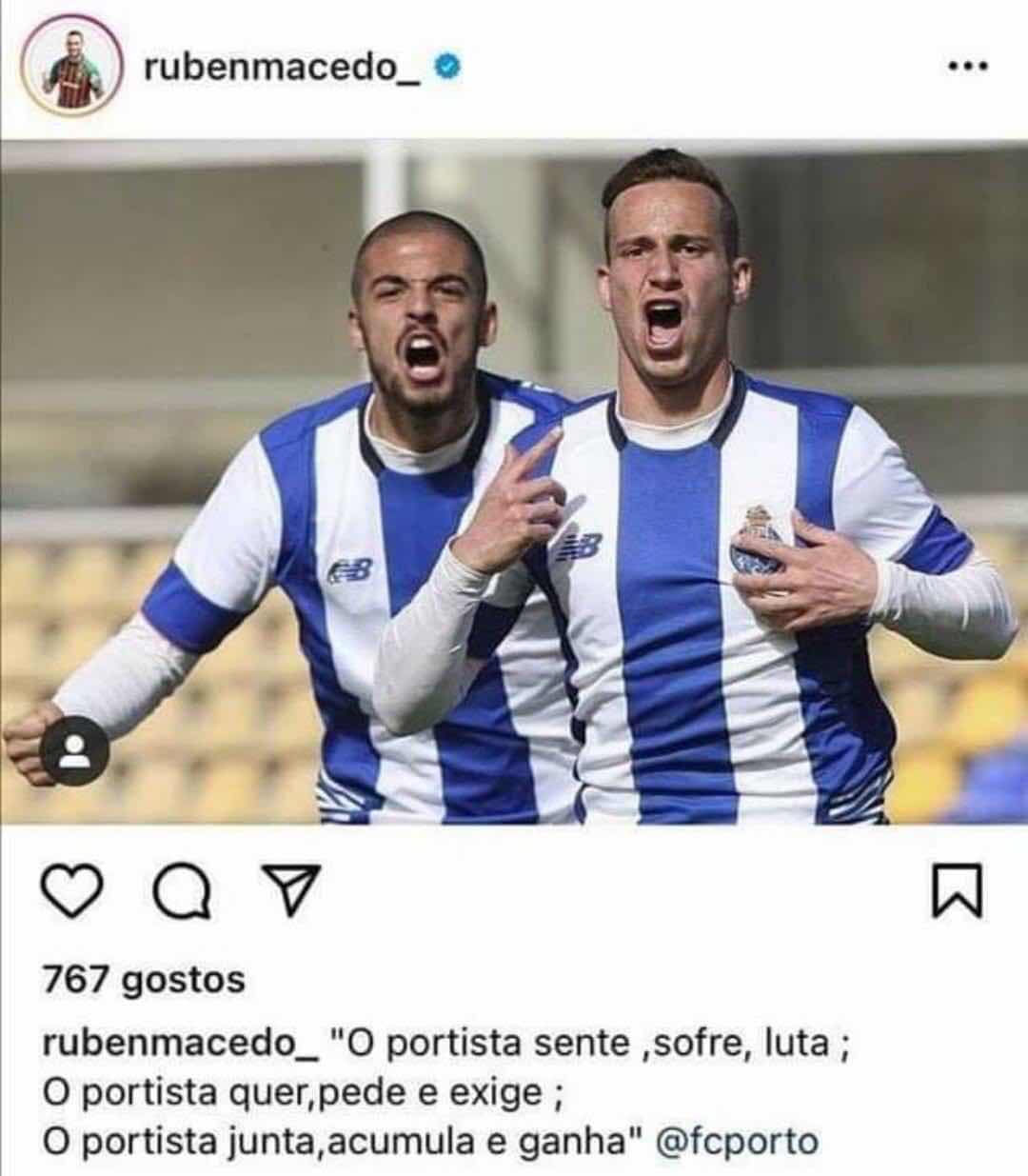Screen dimensions: 1028x1176
Task: Open the @fcporto mention in caption
Action: 737,1140
